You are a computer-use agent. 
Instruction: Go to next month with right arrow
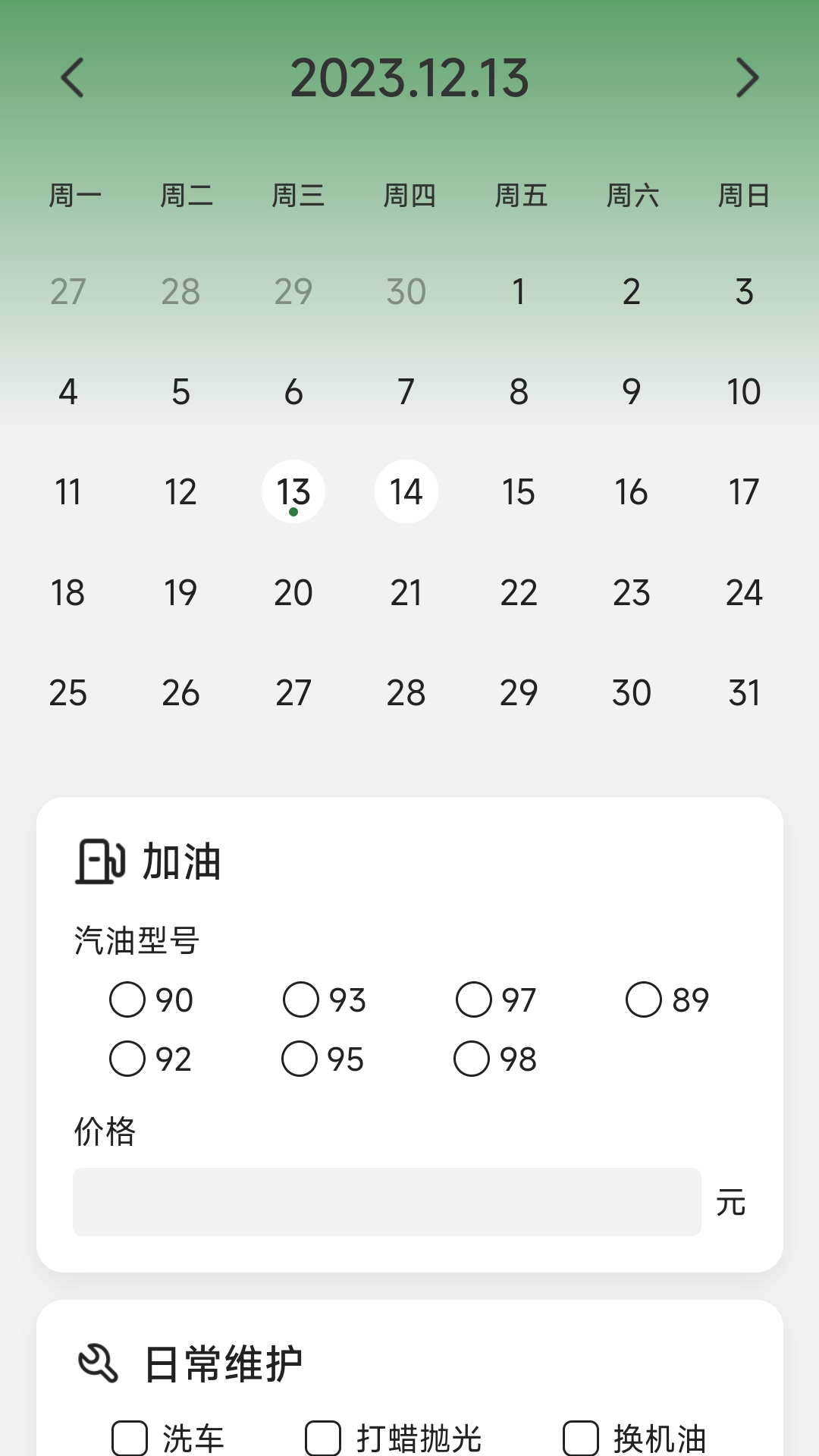coord(746,78)
